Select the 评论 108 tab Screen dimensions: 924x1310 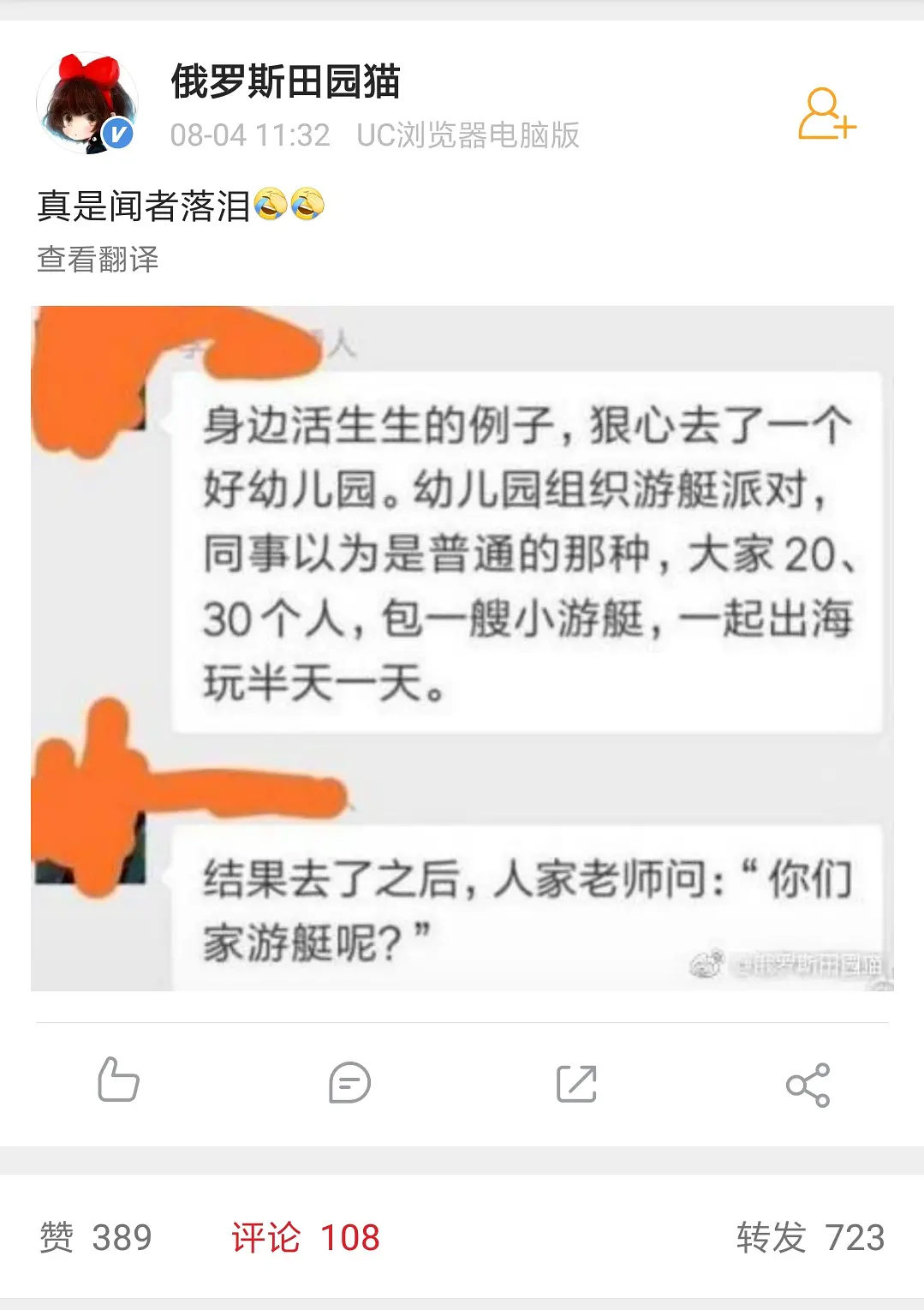tap(305, 1237)
